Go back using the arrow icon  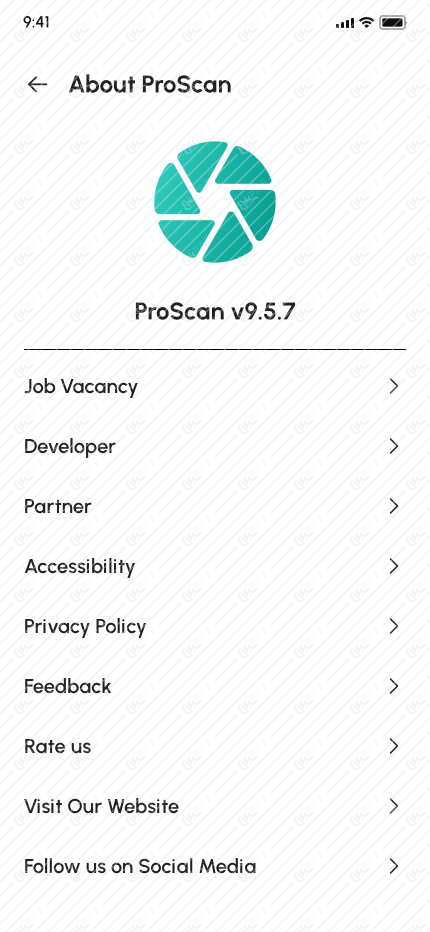click(x=37, y=84)
